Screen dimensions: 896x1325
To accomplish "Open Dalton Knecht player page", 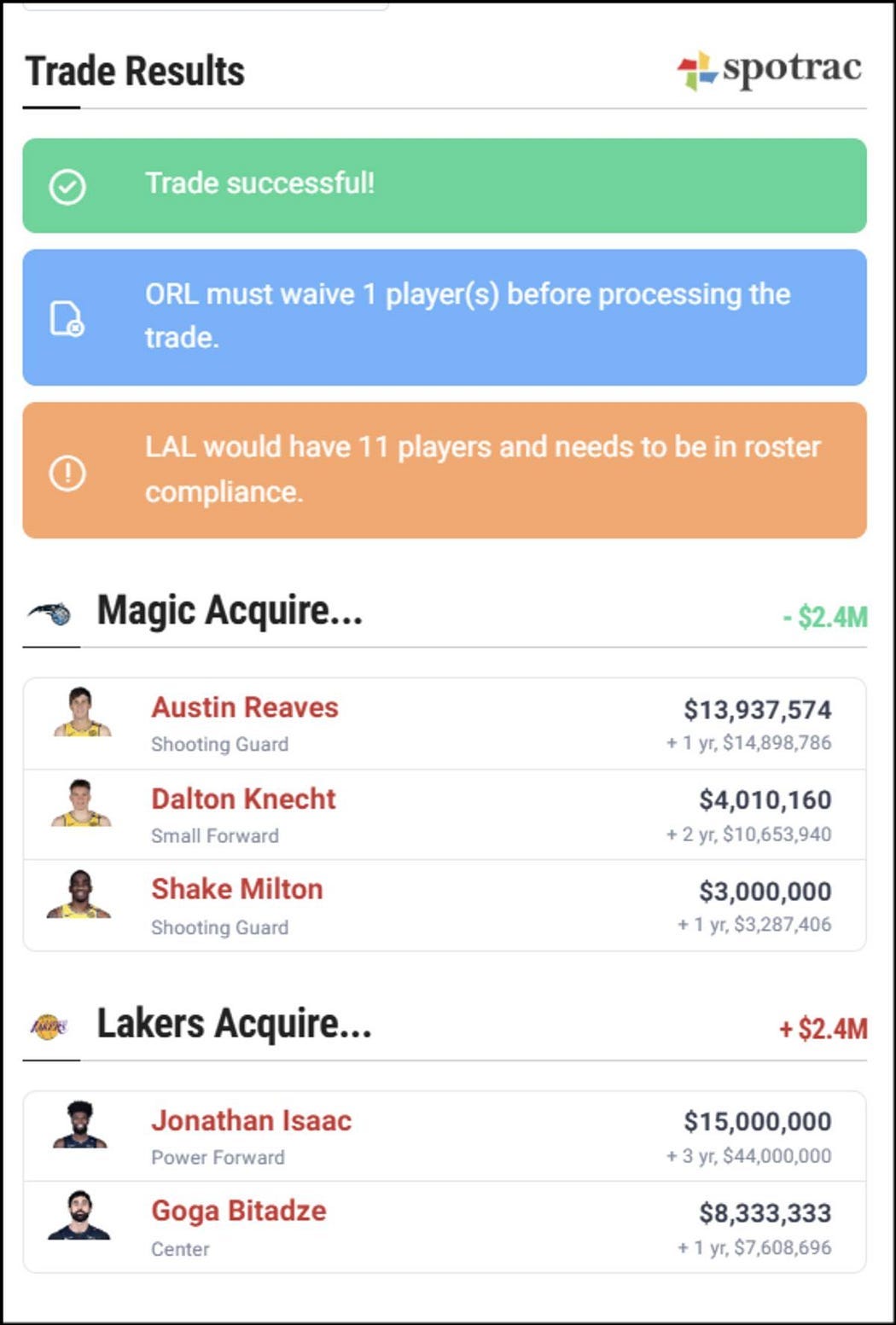I will (x=243, y=799).
